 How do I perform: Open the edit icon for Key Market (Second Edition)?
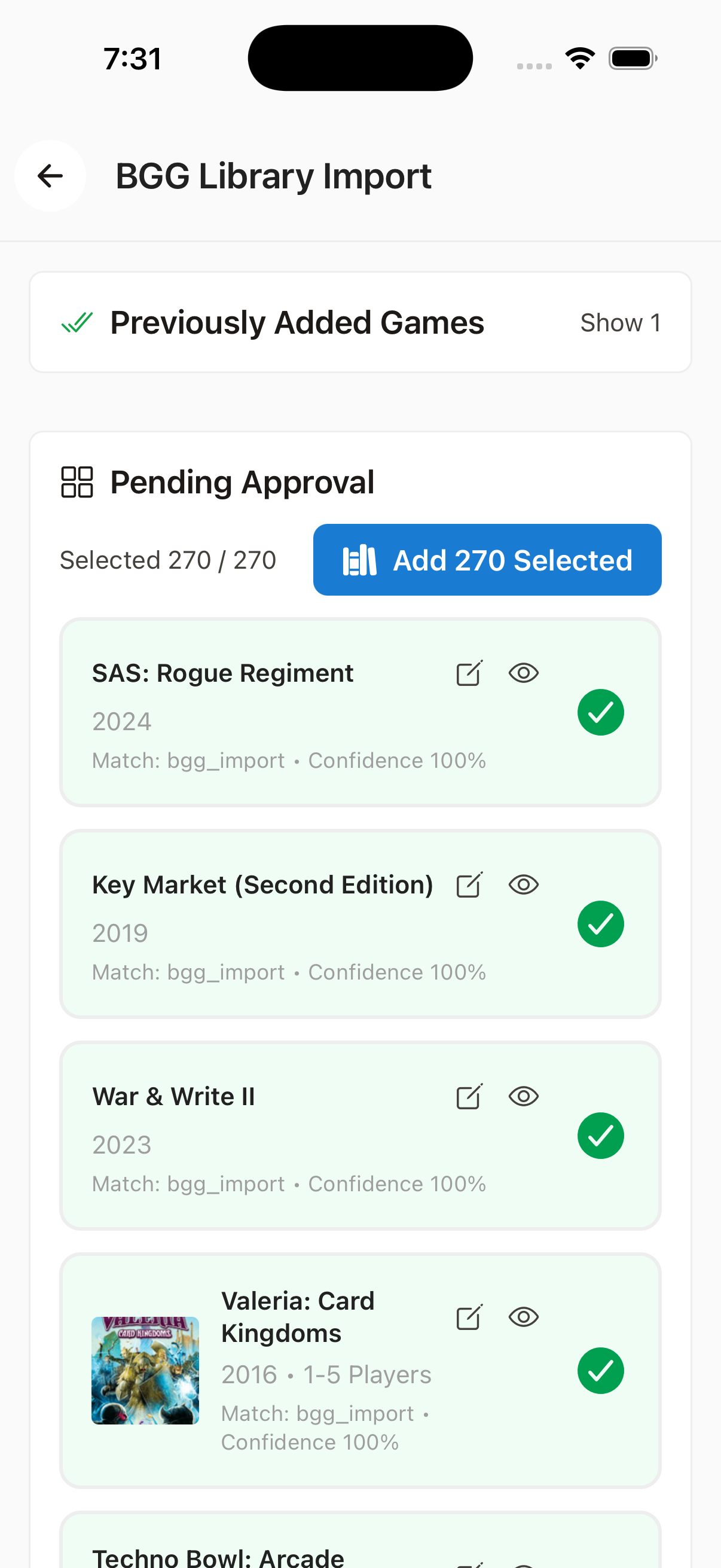point(468,885)
